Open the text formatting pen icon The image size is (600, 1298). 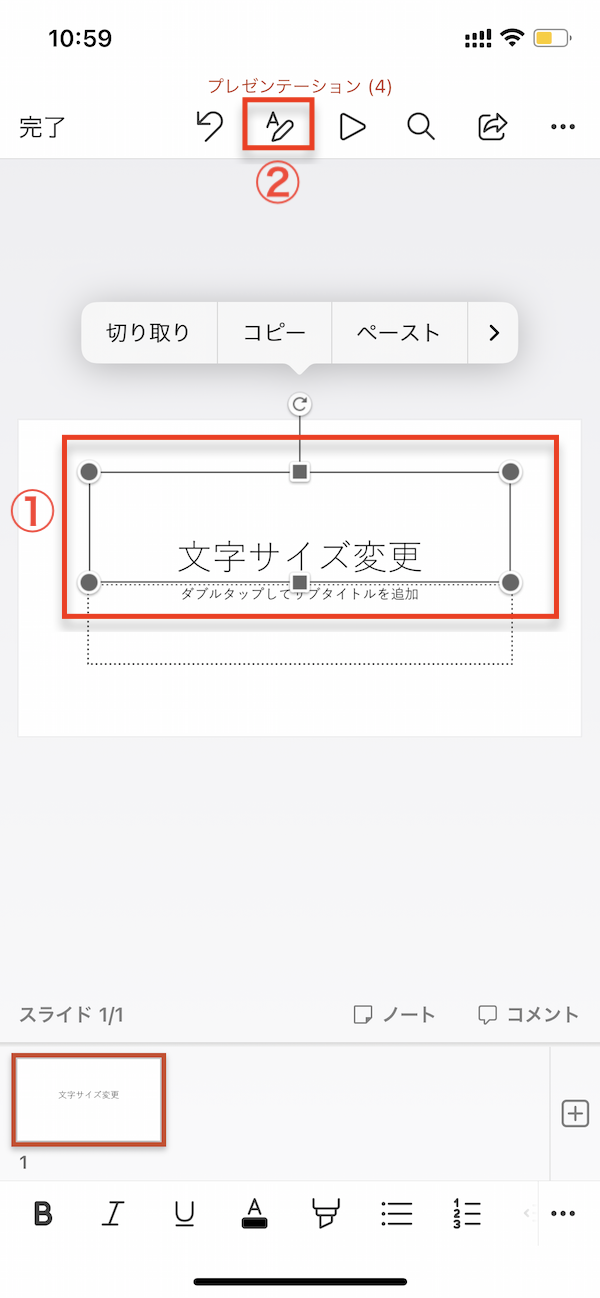coord(279,126)
